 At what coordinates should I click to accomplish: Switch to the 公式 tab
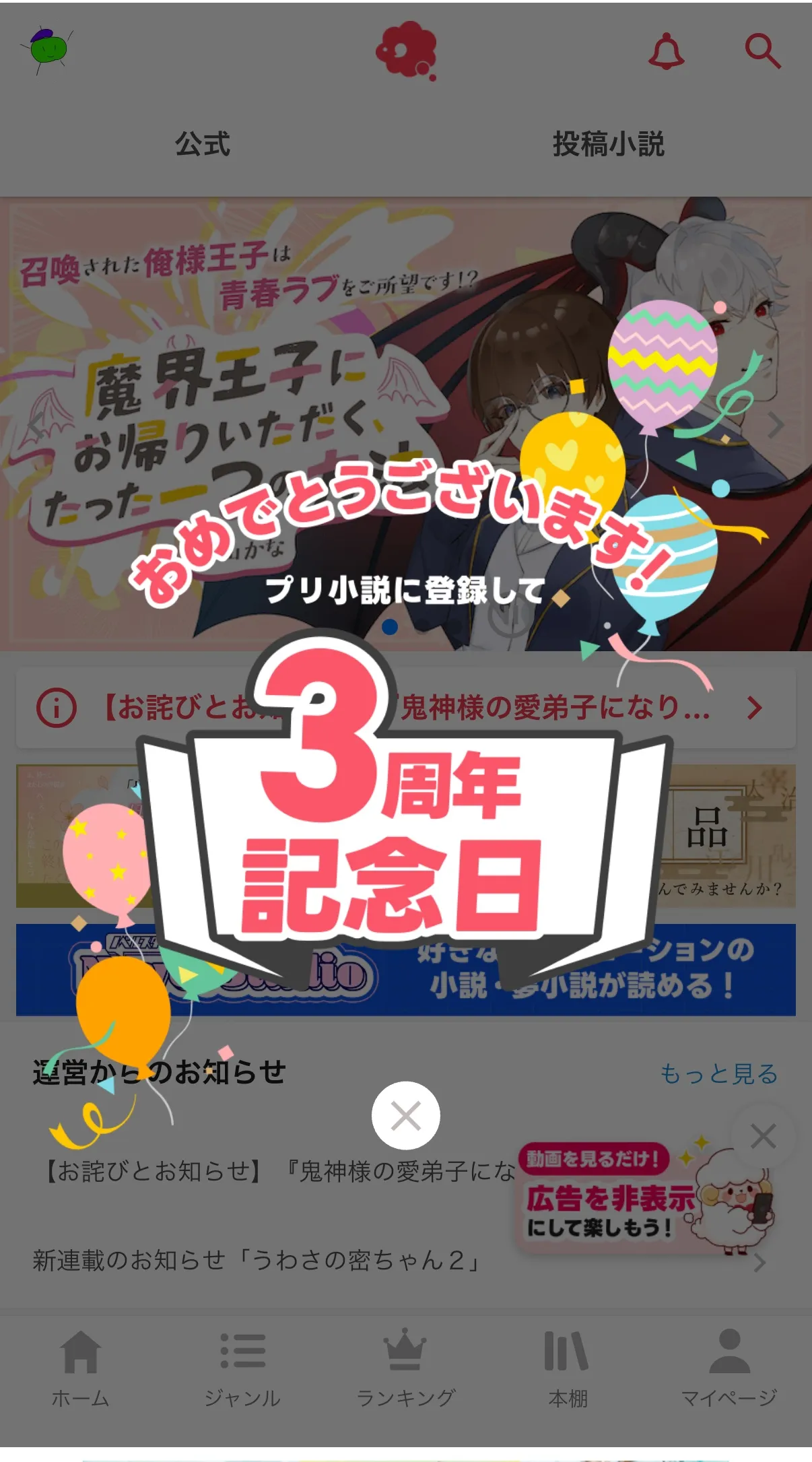coord(203,144)
